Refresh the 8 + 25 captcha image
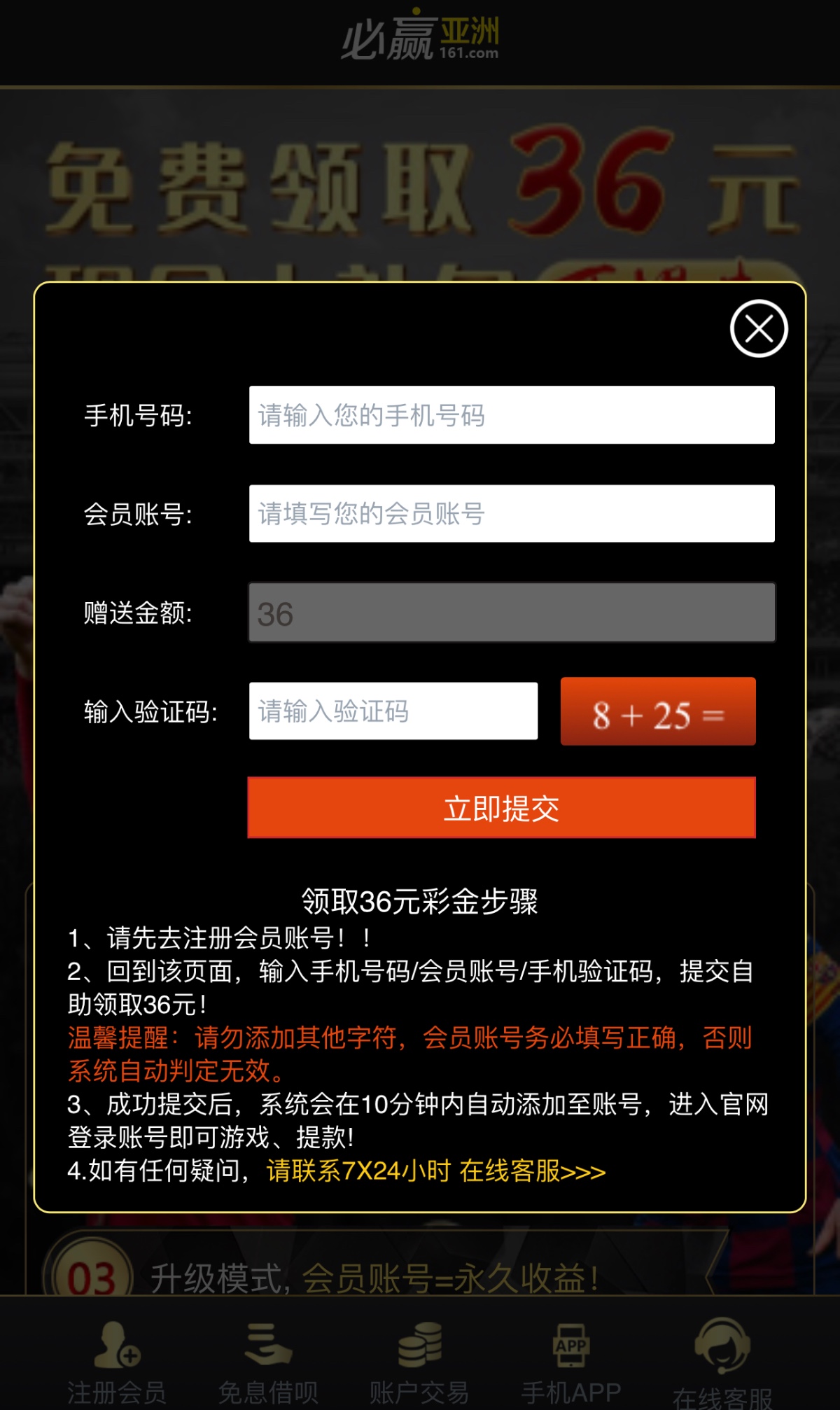 [x=657, y=711]
